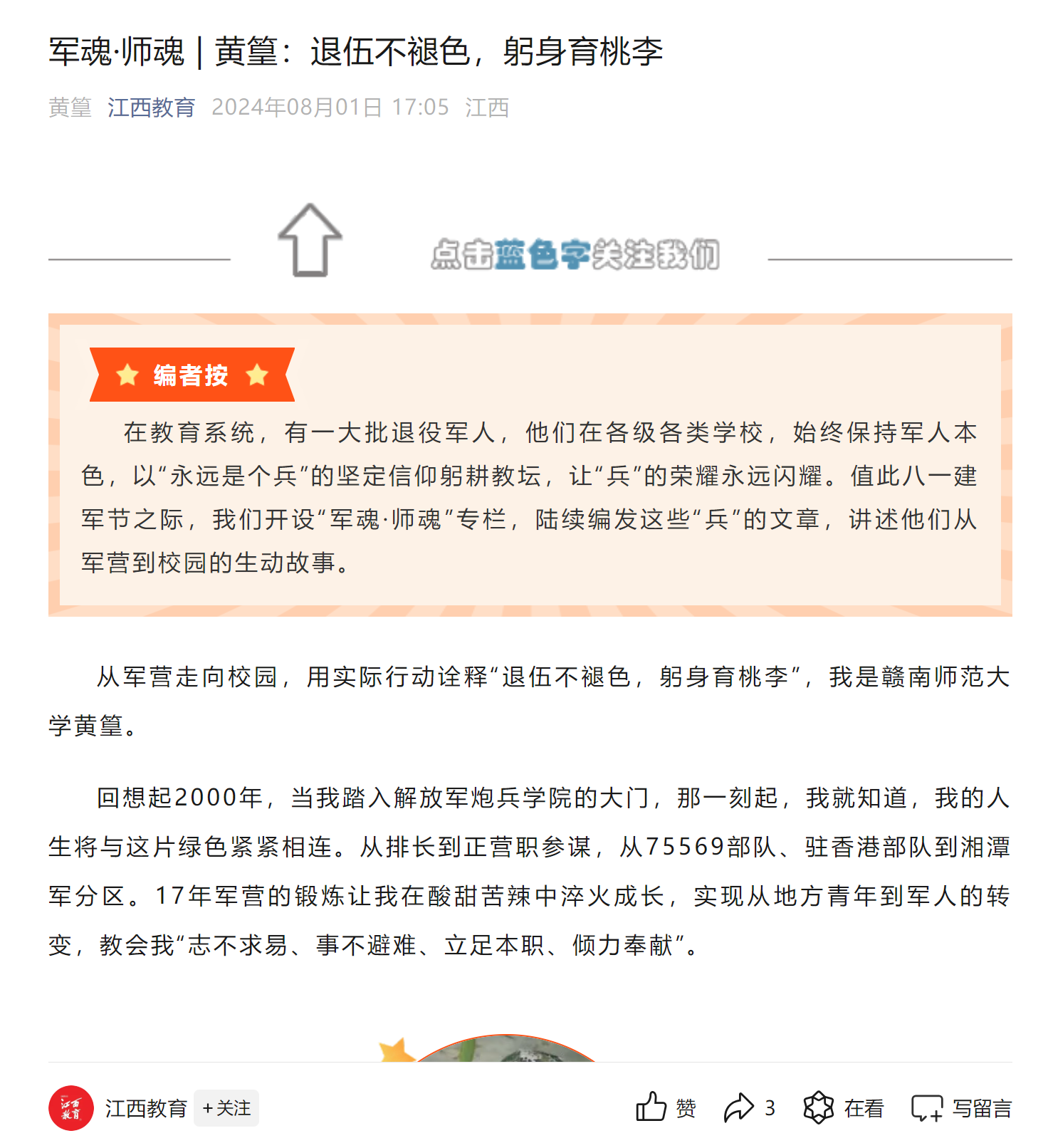Write a comment via 写留言

tap(961, 1107)
